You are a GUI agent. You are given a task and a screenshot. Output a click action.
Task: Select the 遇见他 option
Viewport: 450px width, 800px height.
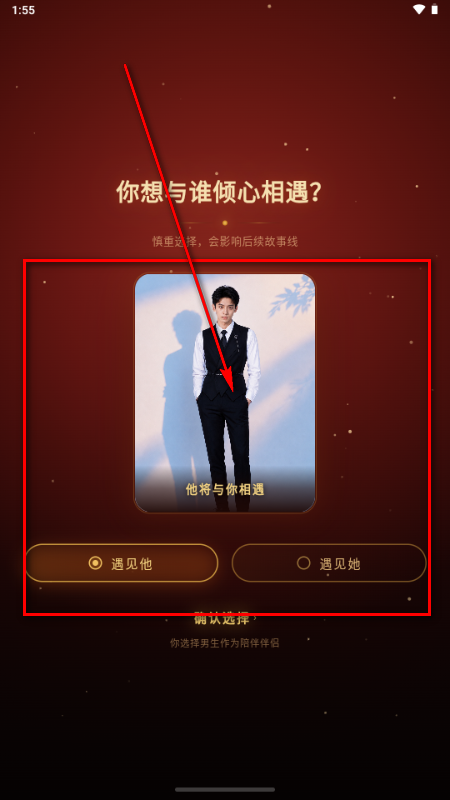121,563
